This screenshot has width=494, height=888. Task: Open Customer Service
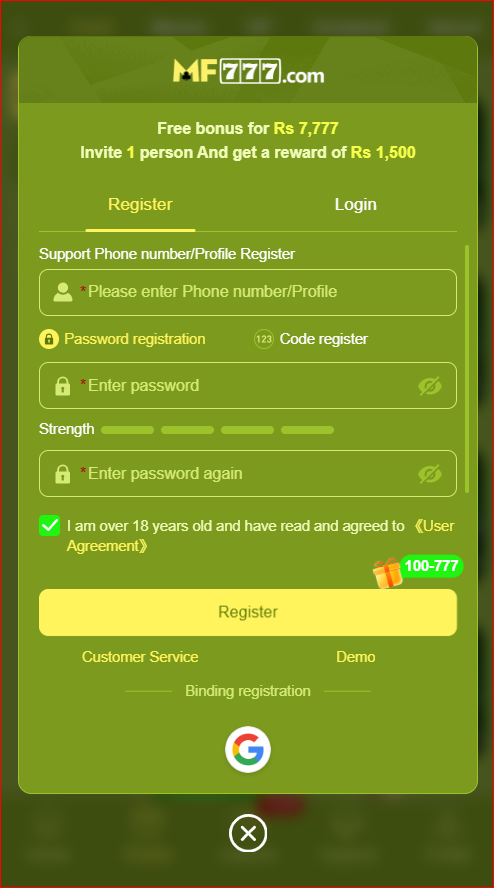(x=140, y=657)
